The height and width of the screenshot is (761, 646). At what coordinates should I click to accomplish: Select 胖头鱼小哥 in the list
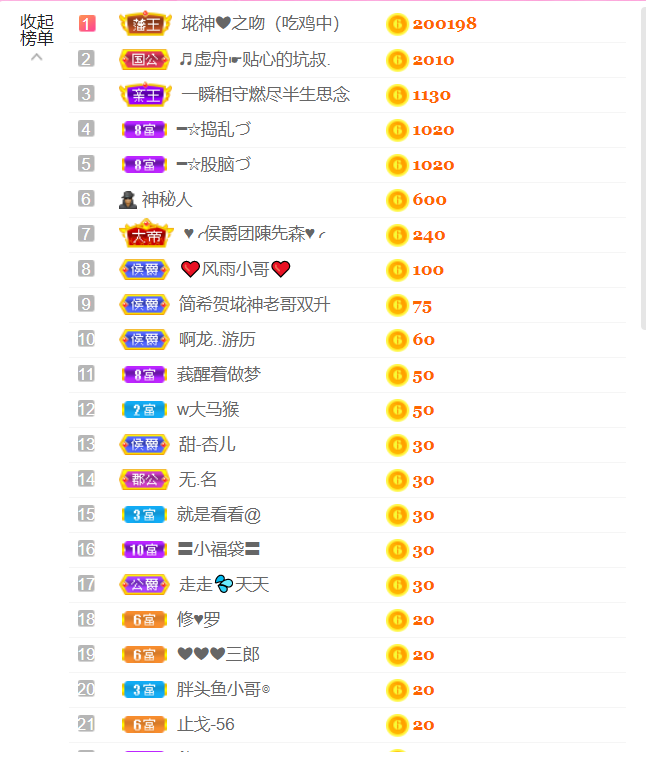coord(223,690)
